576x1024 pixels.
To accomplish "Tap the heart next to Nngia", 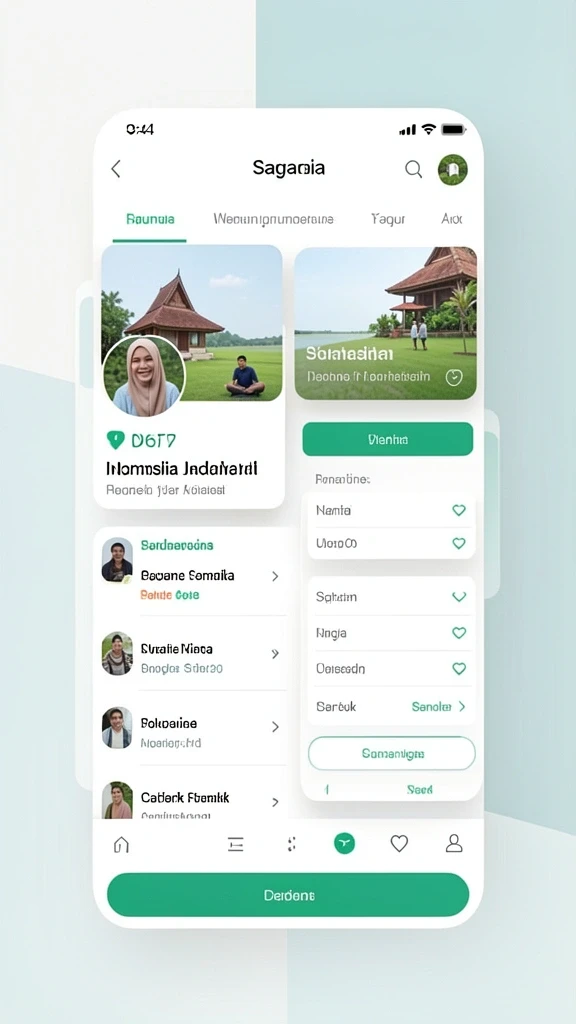I will click(459, 633).
